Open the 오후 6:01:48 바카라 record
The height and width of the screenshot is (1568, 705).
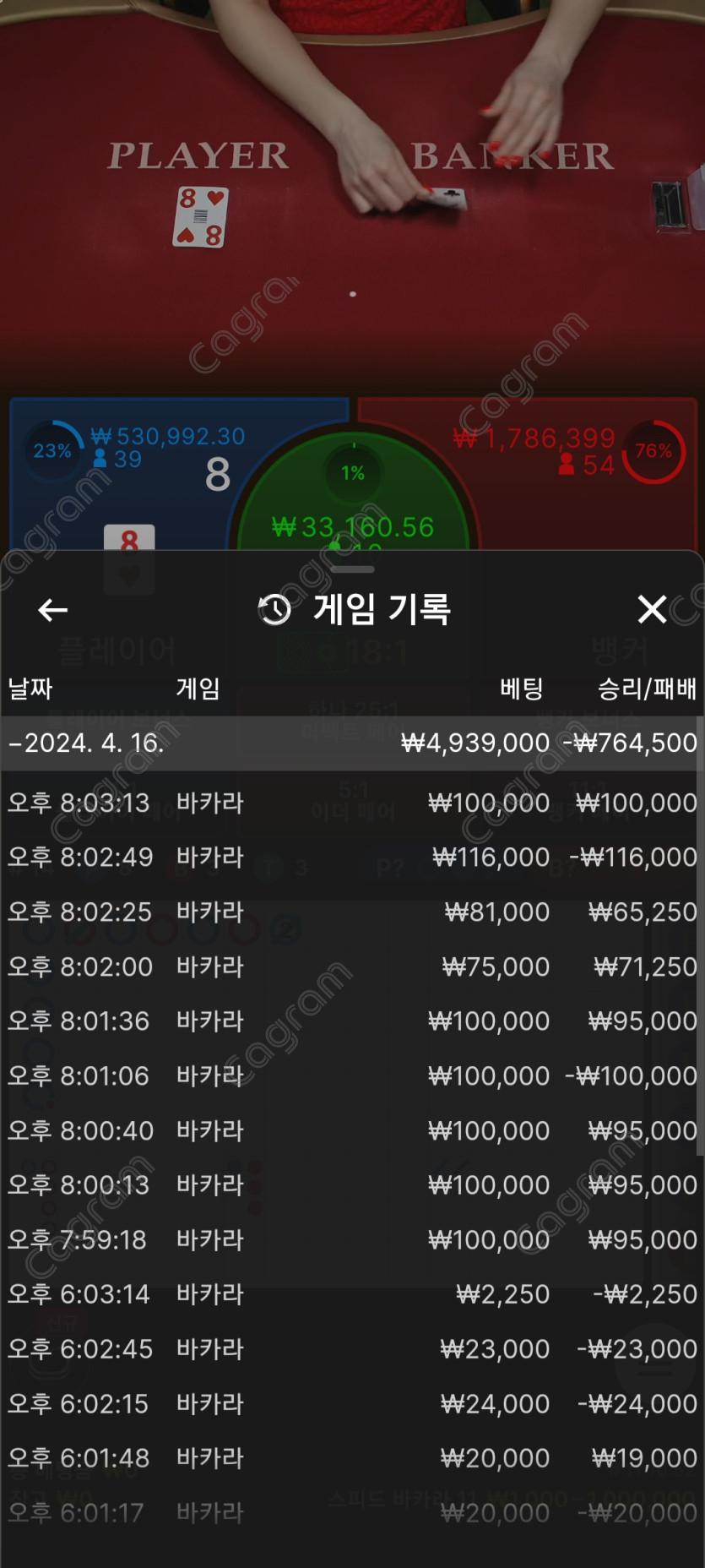[x=352, y=1458]
